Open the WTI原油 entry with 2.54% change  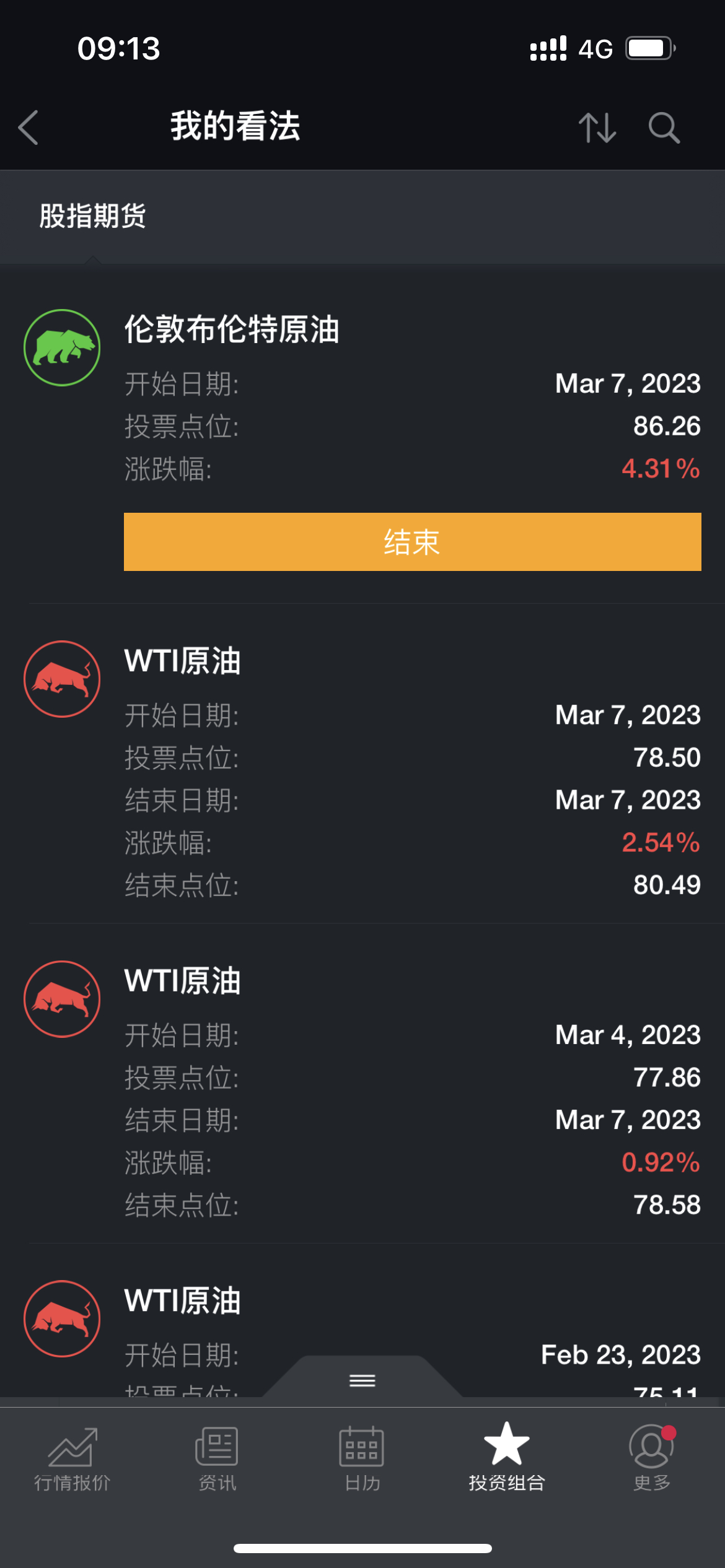(x=362, y=764)
